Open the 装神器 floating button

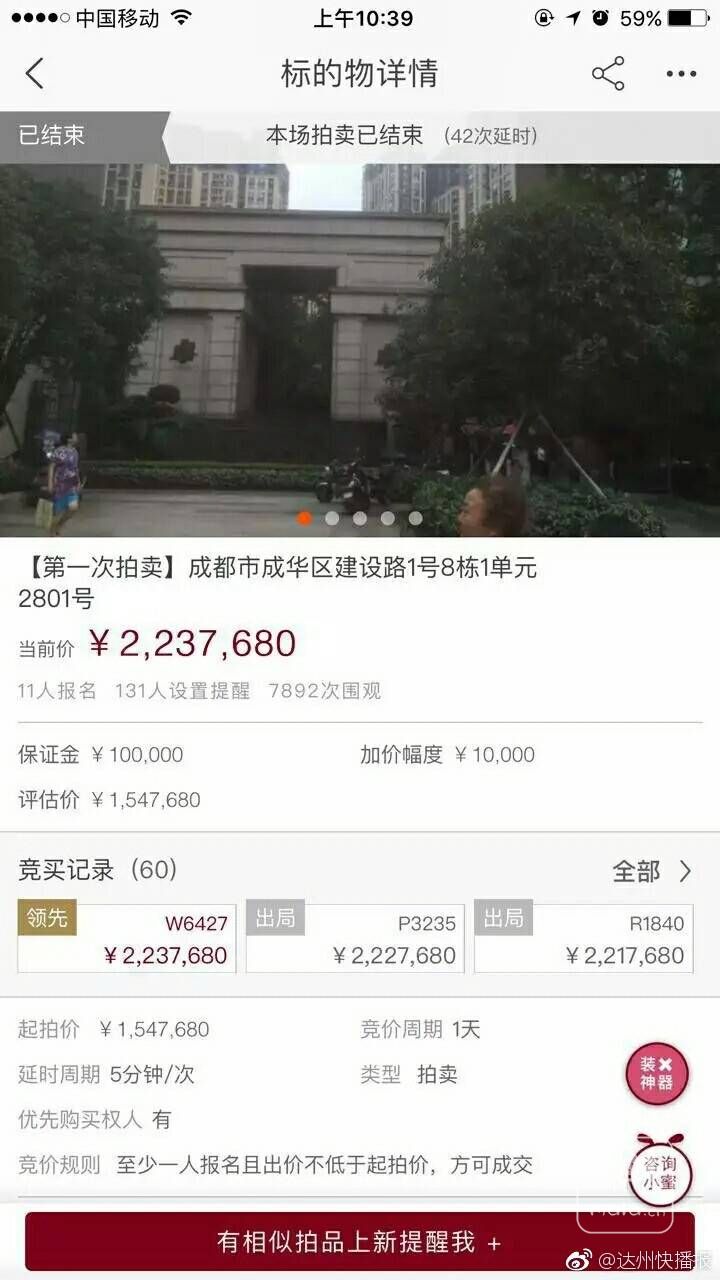(657, 1074)
